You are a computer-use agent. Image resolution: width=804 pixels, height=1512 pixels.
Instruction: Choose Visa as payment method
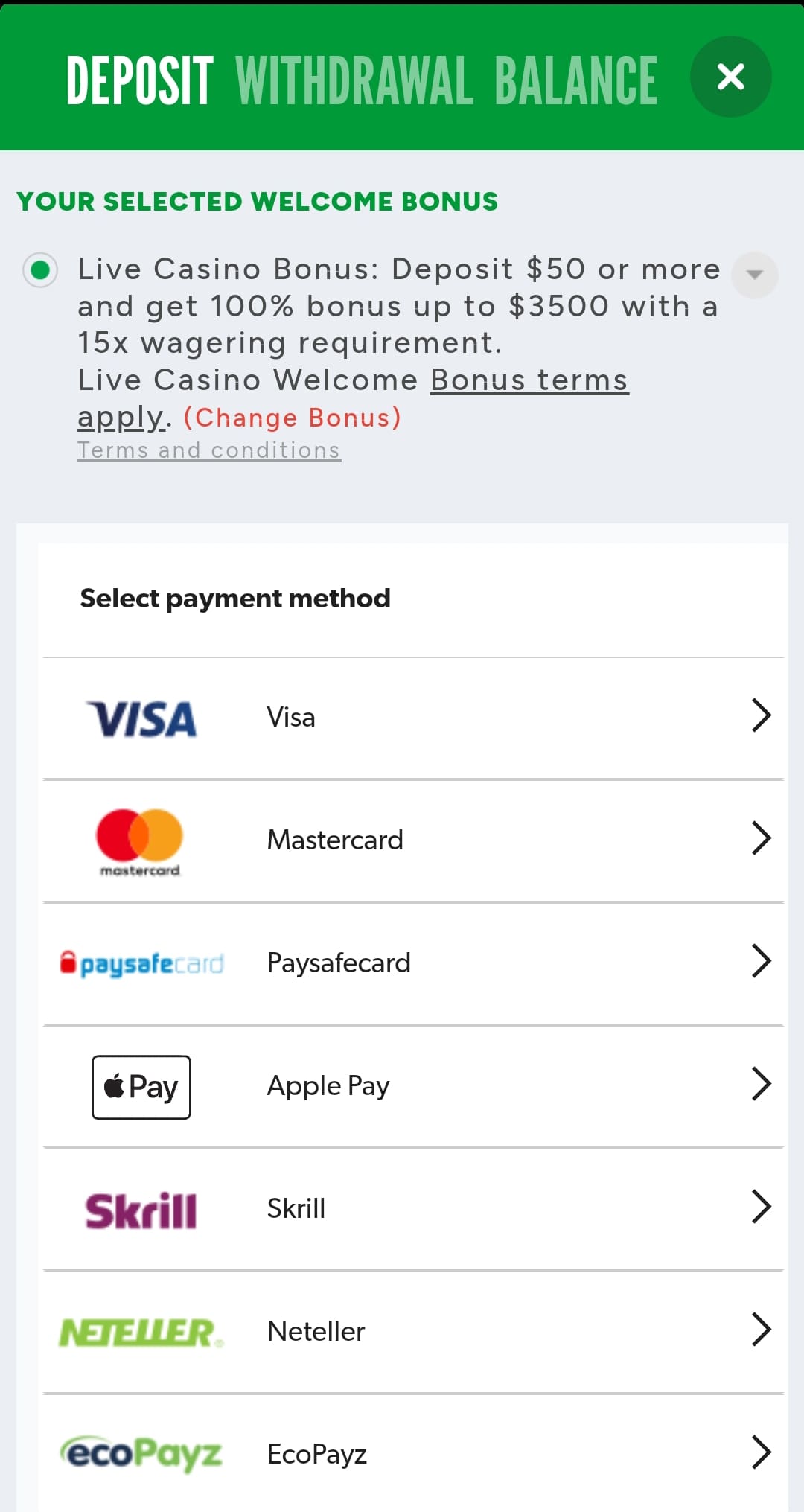click(x=413, y=718)
